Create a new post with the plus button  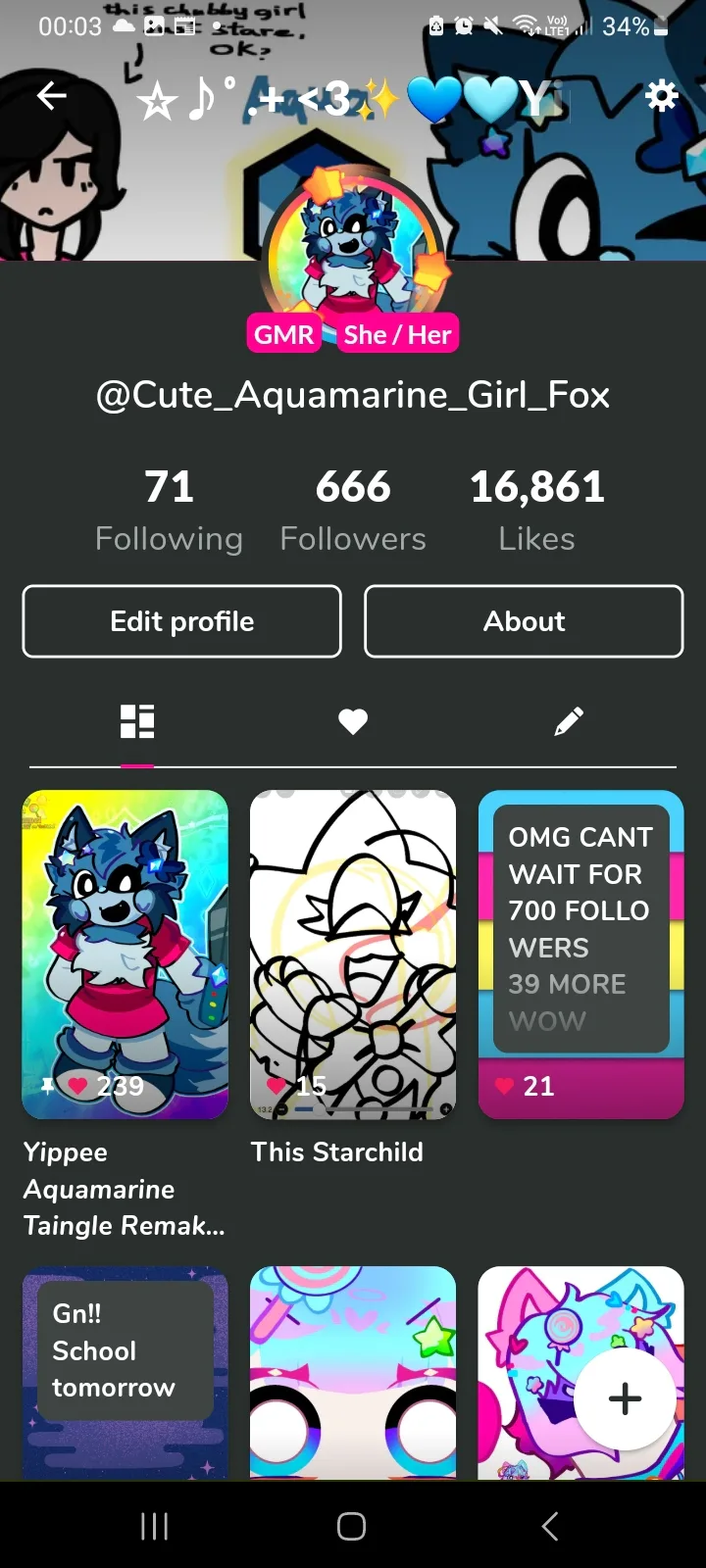[626, 1398]
